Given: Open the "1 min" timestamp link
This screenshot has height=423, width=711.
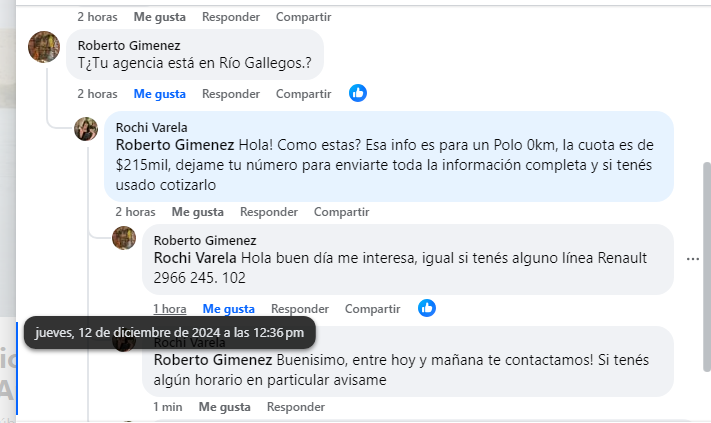Looking at the screenshot, I should coord(167,407).
